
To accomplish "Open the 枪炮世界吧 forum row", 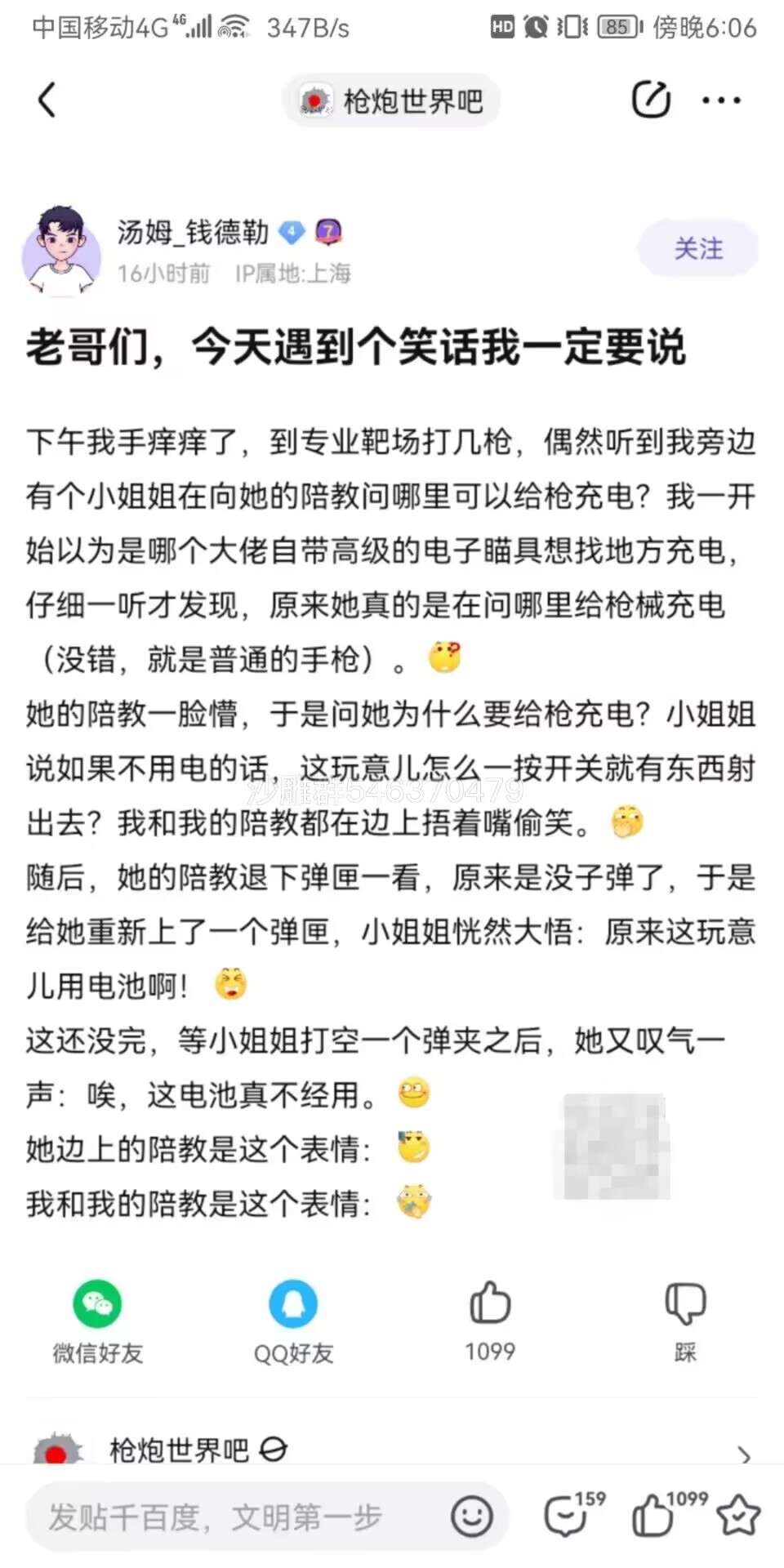I will click(392, 1450).
